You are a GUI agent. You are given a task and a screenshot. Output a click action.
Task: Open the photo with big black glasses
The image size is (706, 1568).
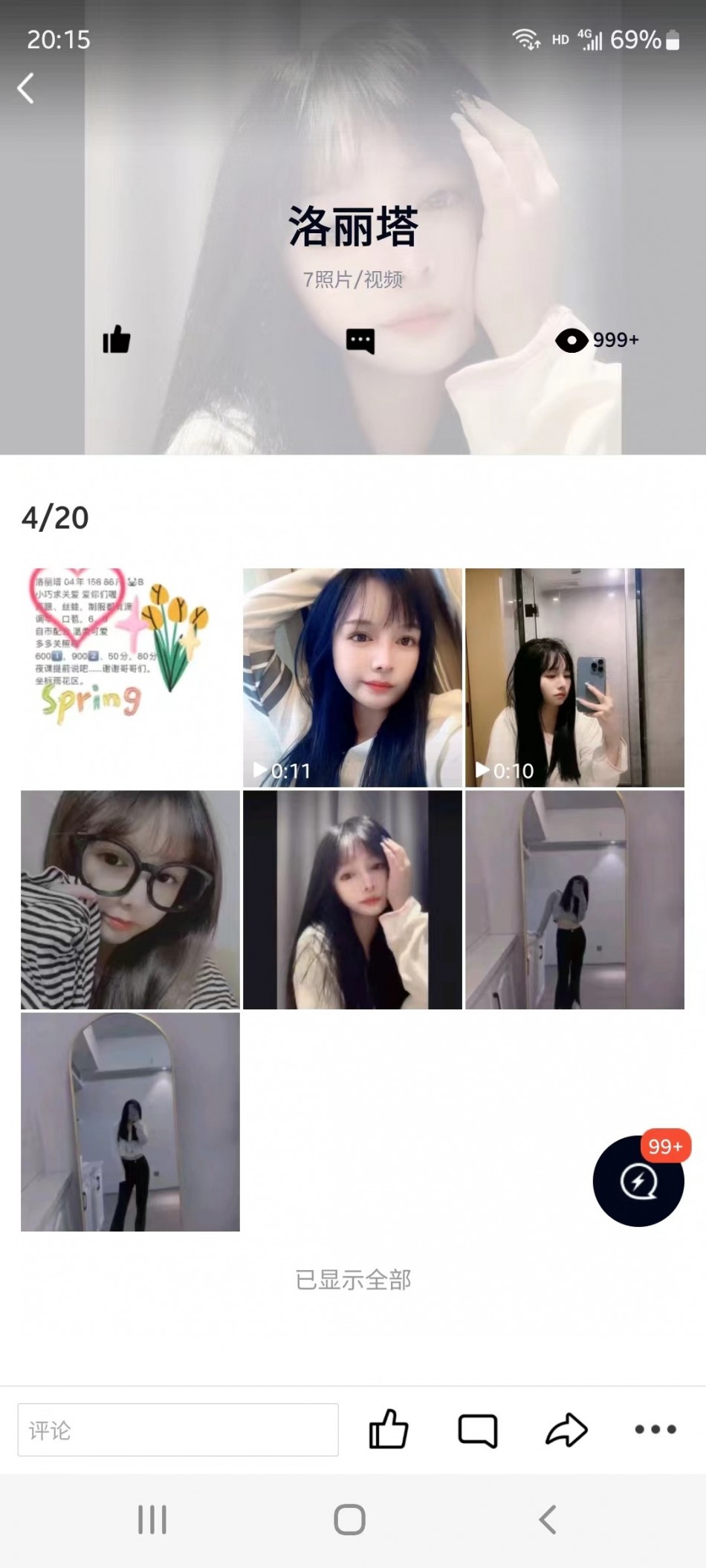pos(130,899)
